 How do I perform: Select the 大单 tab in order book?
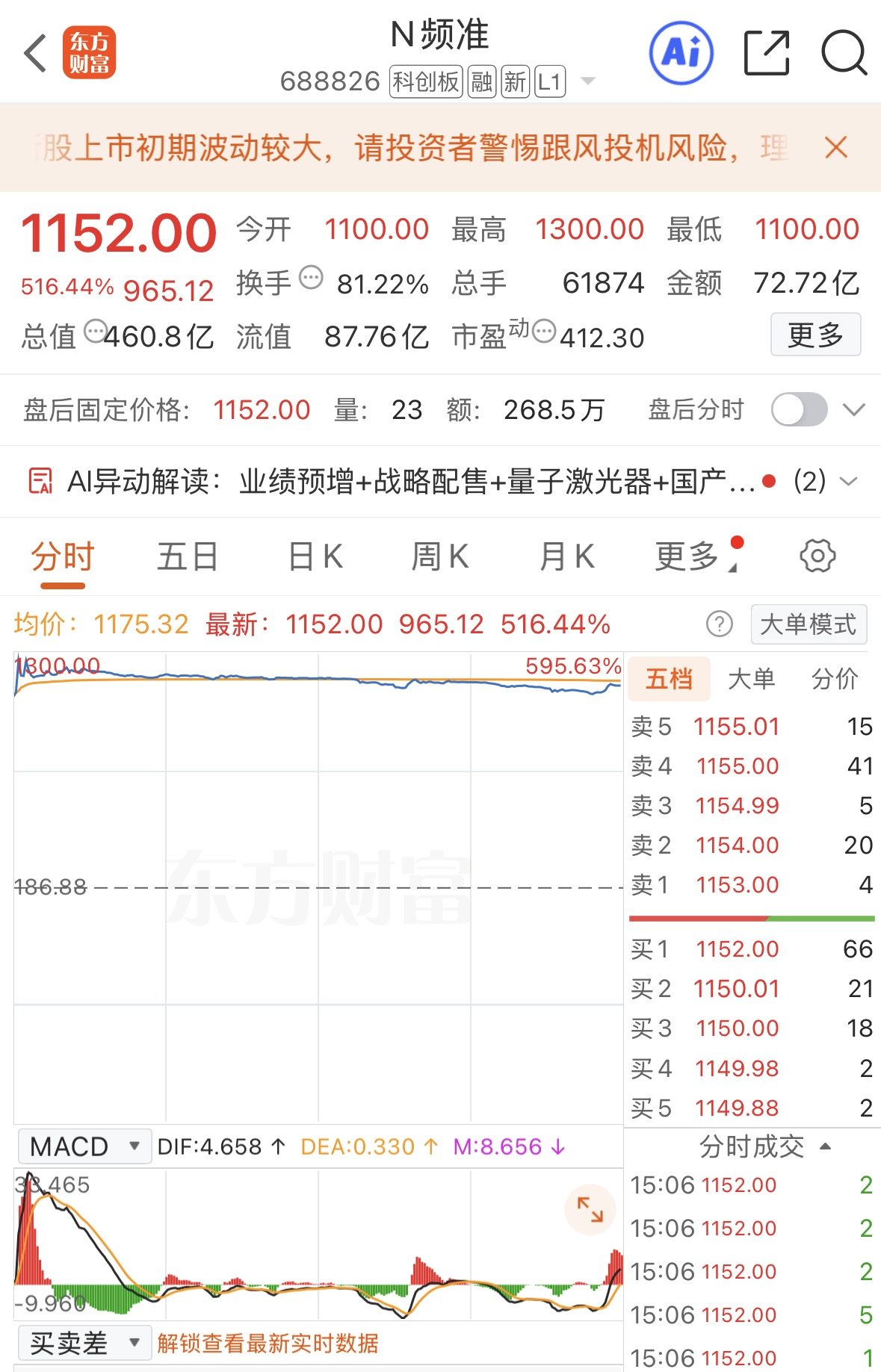(751, 679)
